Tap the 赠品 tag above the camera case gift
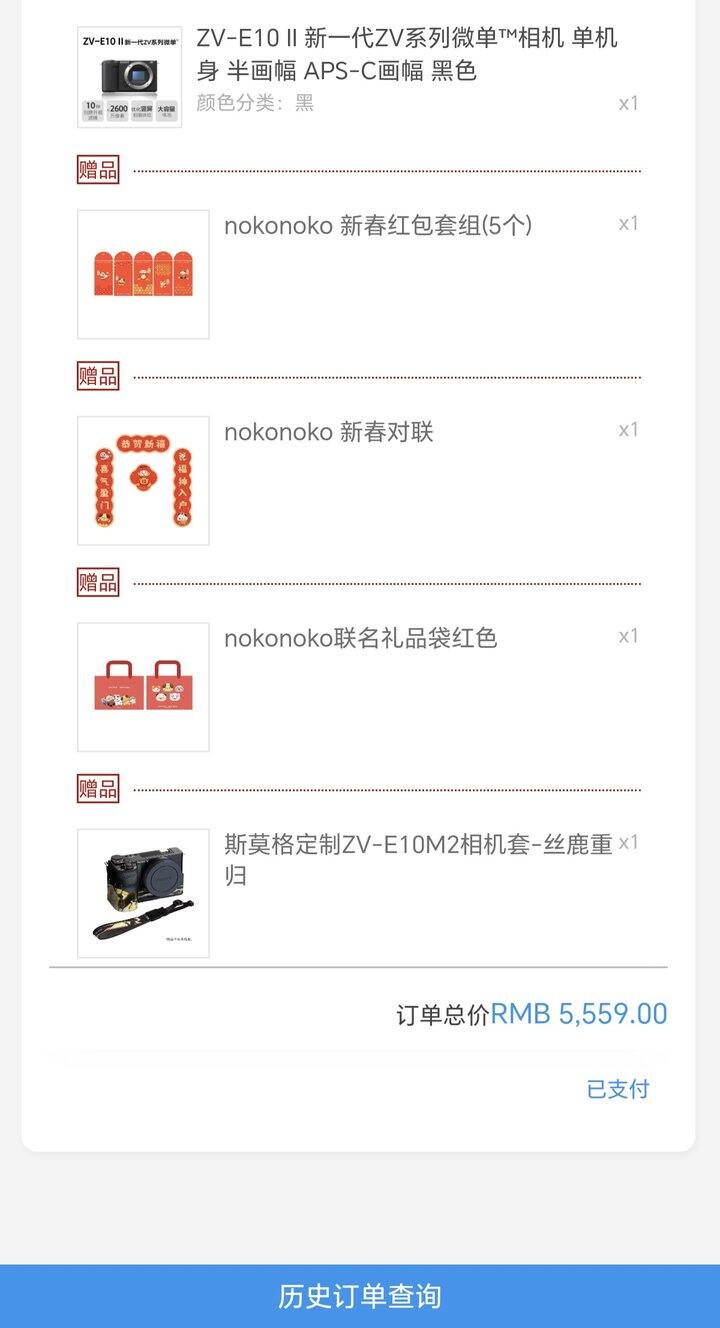This screenshot has width=720, height=1328. click(96, 788)
